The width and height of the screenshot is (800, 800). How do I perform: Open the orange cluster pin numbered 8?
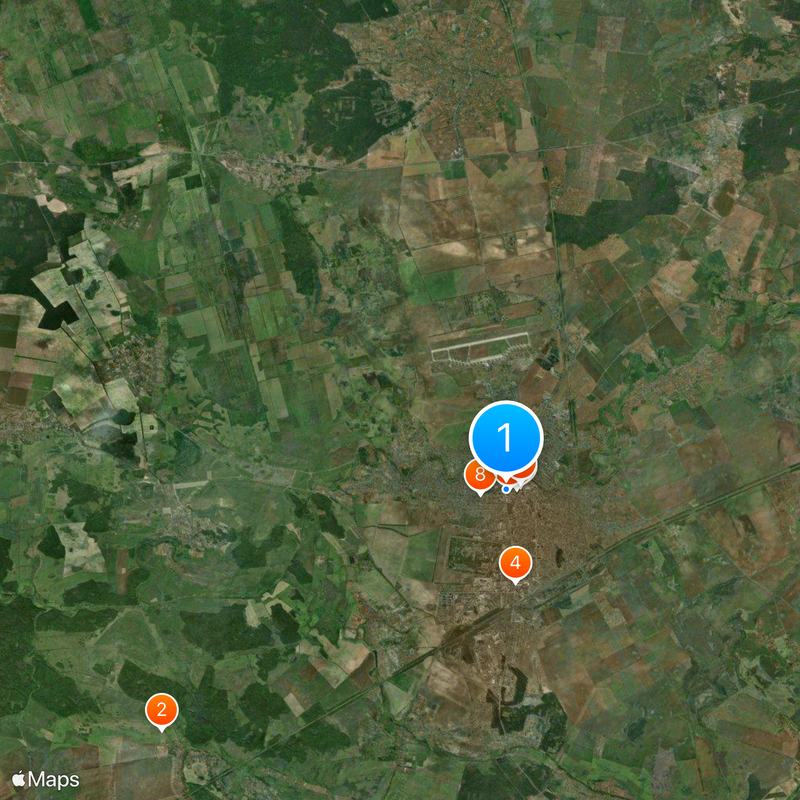(x=480, y=474)
